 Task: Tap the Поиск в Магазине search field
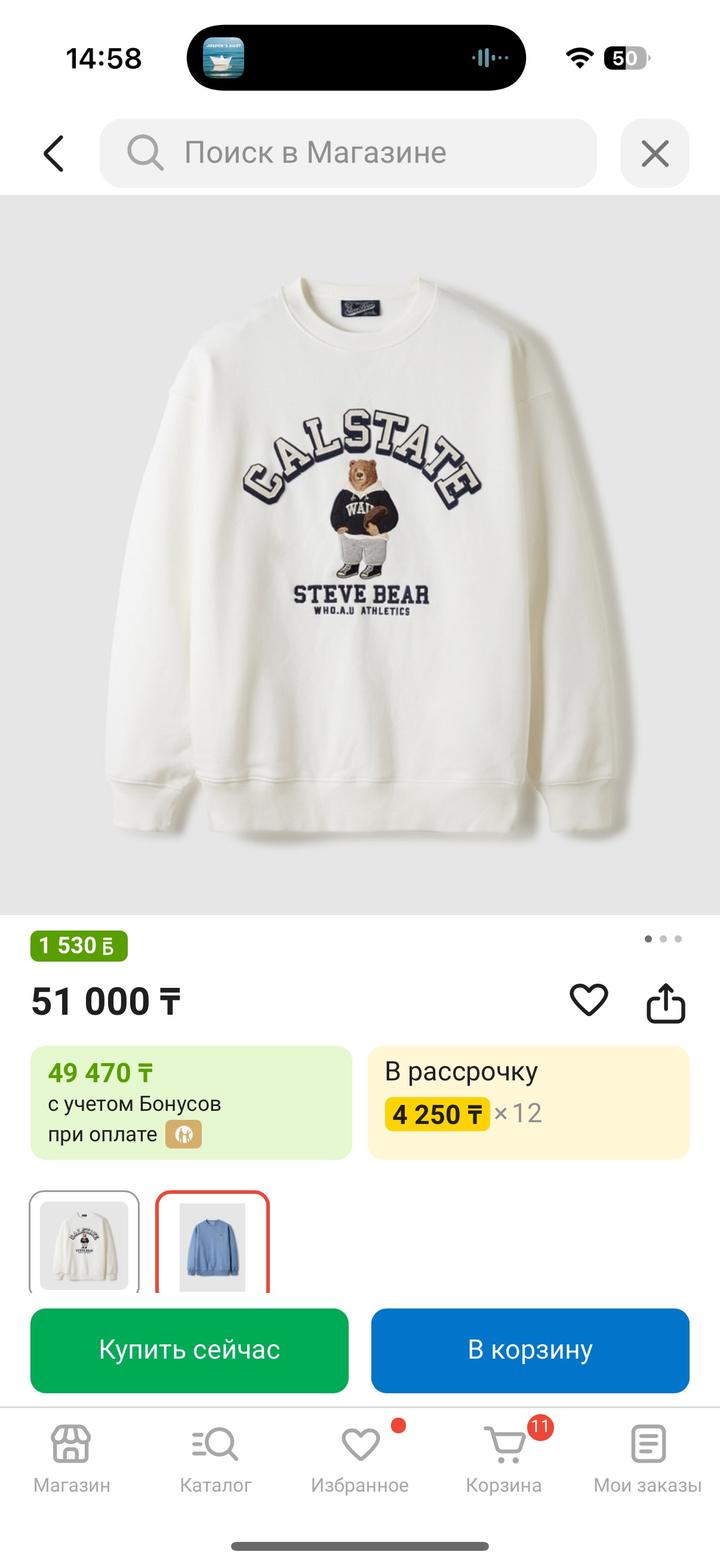tap(348, 153)
